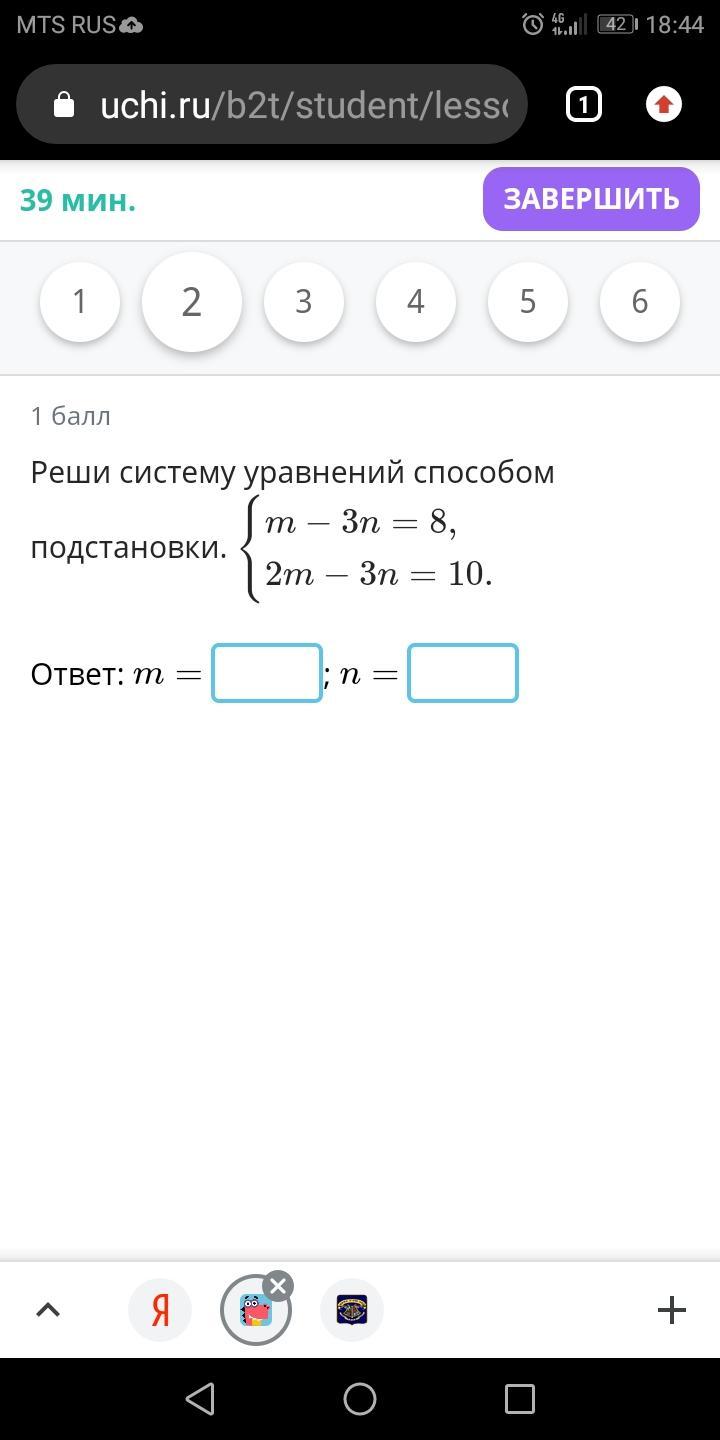Screen dimensions: 720x1440
Task: Tap the uchi.ru address bar
Action: click(x=272, y=104)
